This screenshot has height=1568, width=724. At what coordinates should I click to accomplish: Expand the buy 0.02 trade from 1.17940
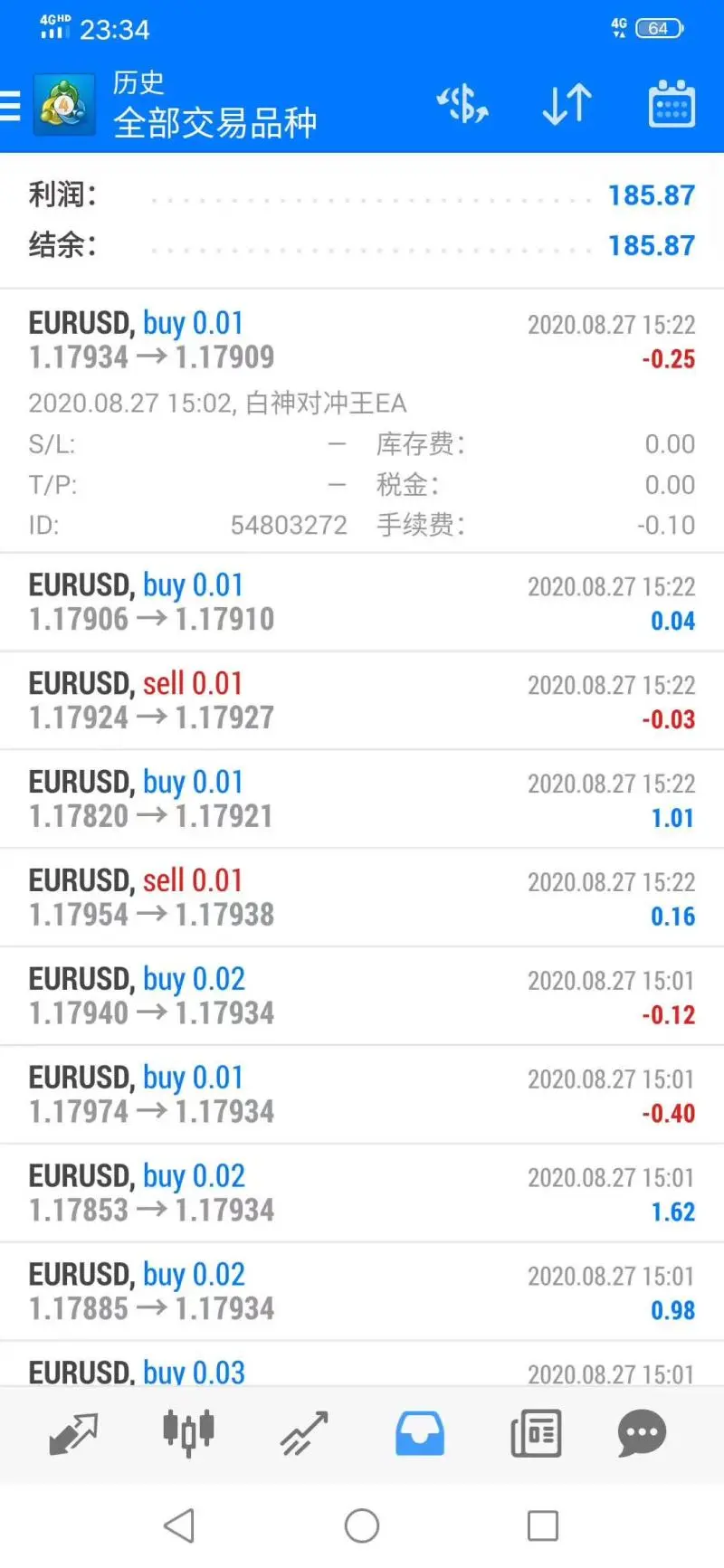(362, 996)
